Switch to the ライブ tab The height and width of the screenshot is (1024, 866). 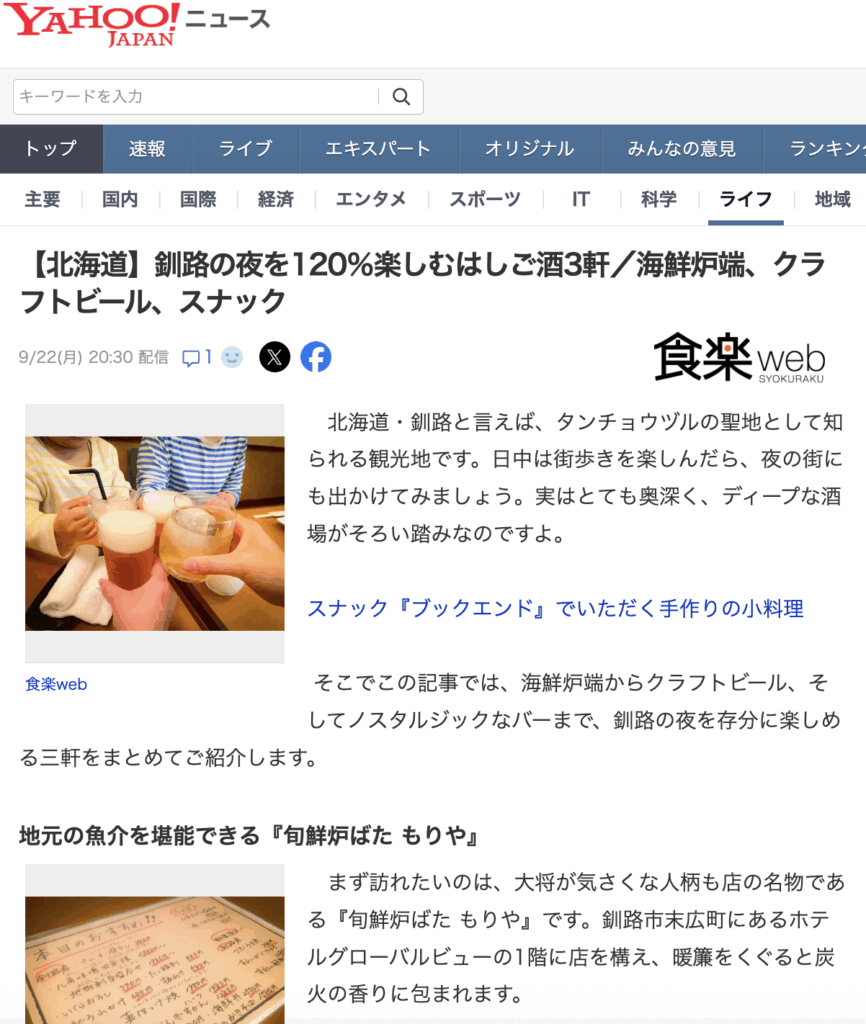tap(245, 149)
